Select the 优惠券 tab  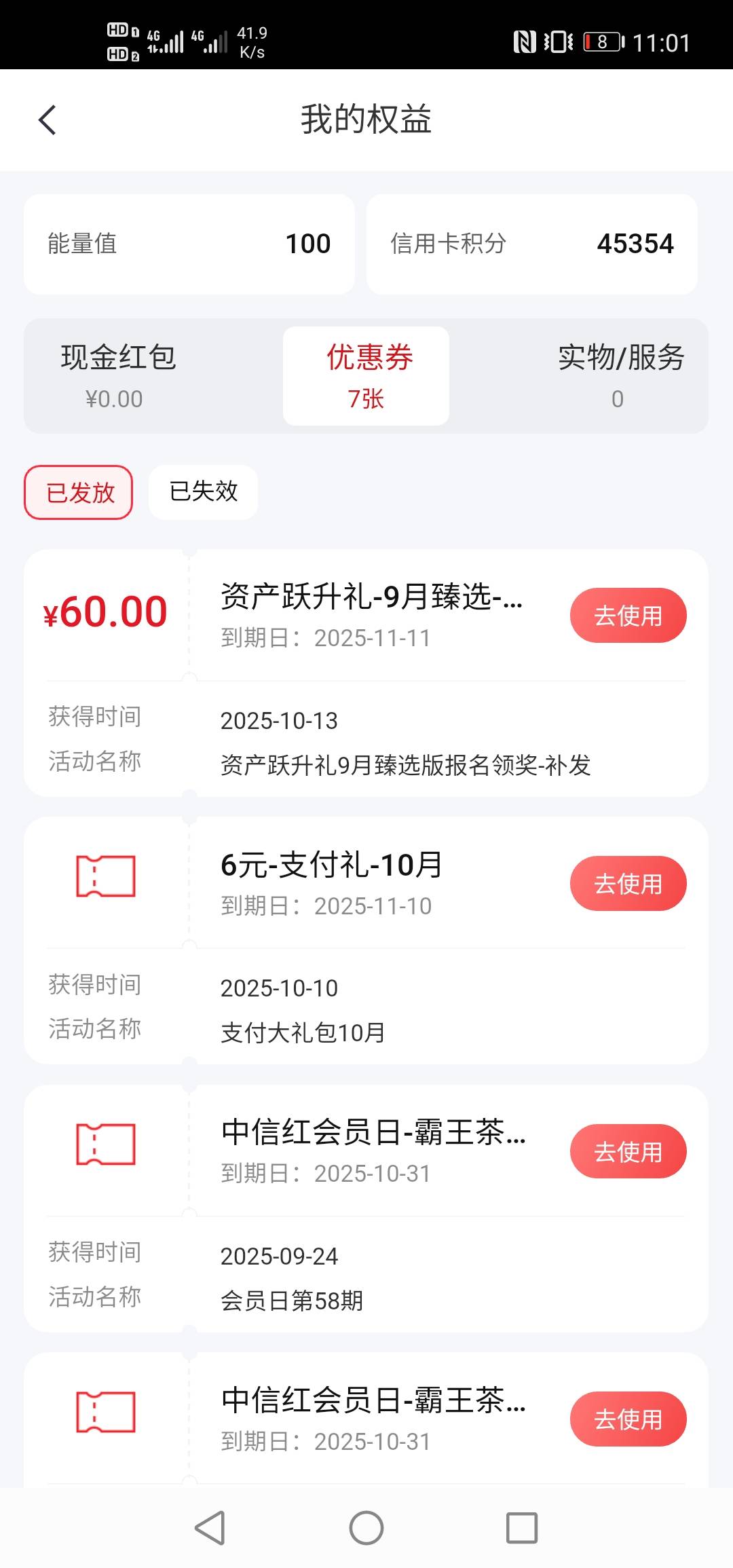[x=366, y=376]
